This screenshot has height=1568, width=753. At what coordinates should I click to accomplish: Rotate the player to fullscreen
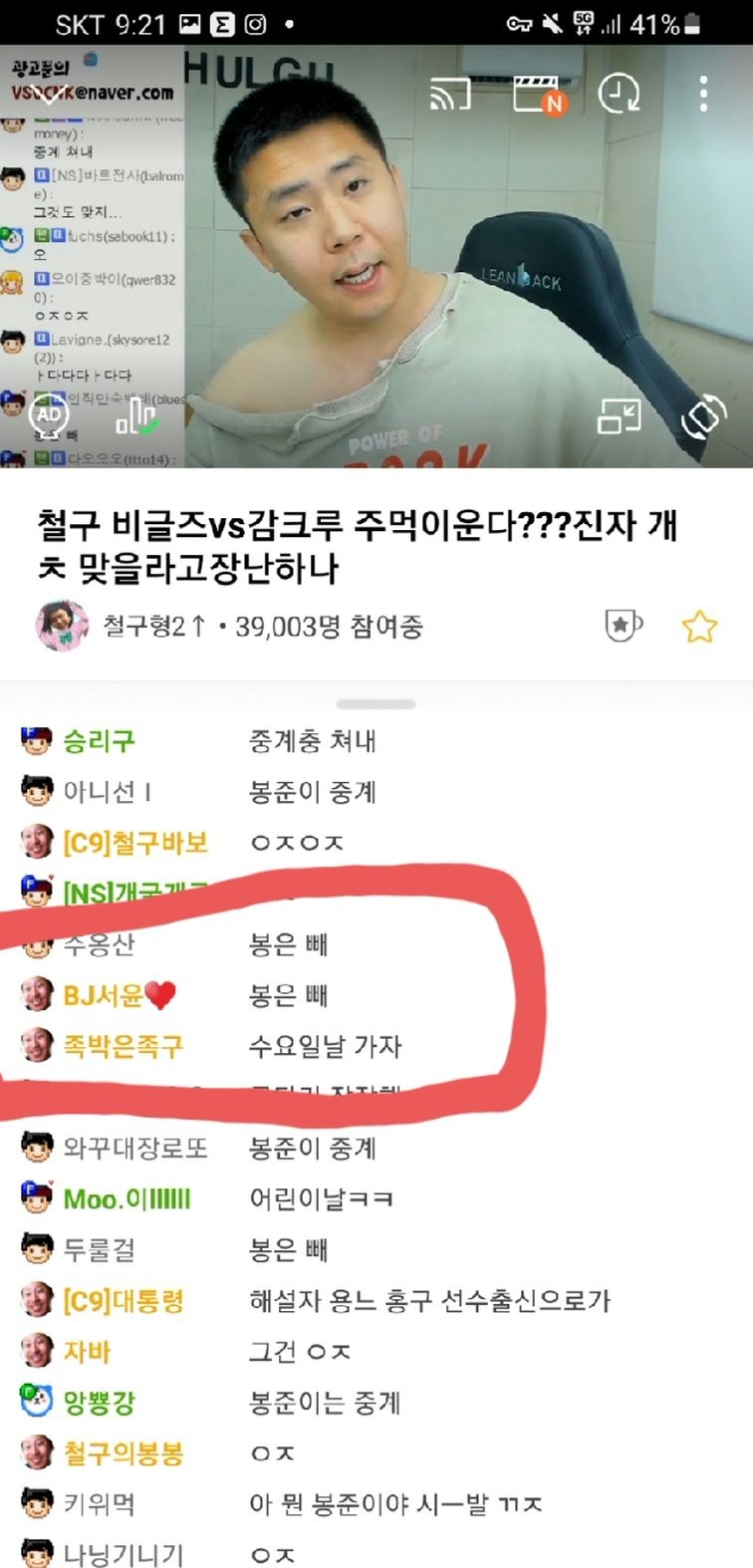pyautogui.click(x=703, y=417)
